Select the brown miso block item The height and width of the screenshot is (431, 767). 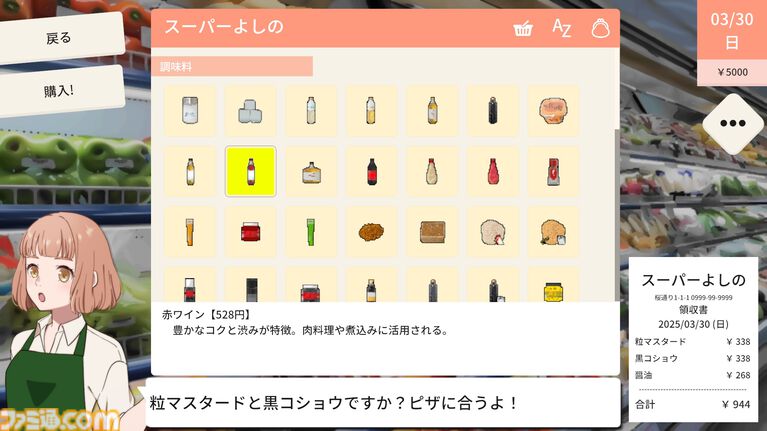(x=432, y=232)
